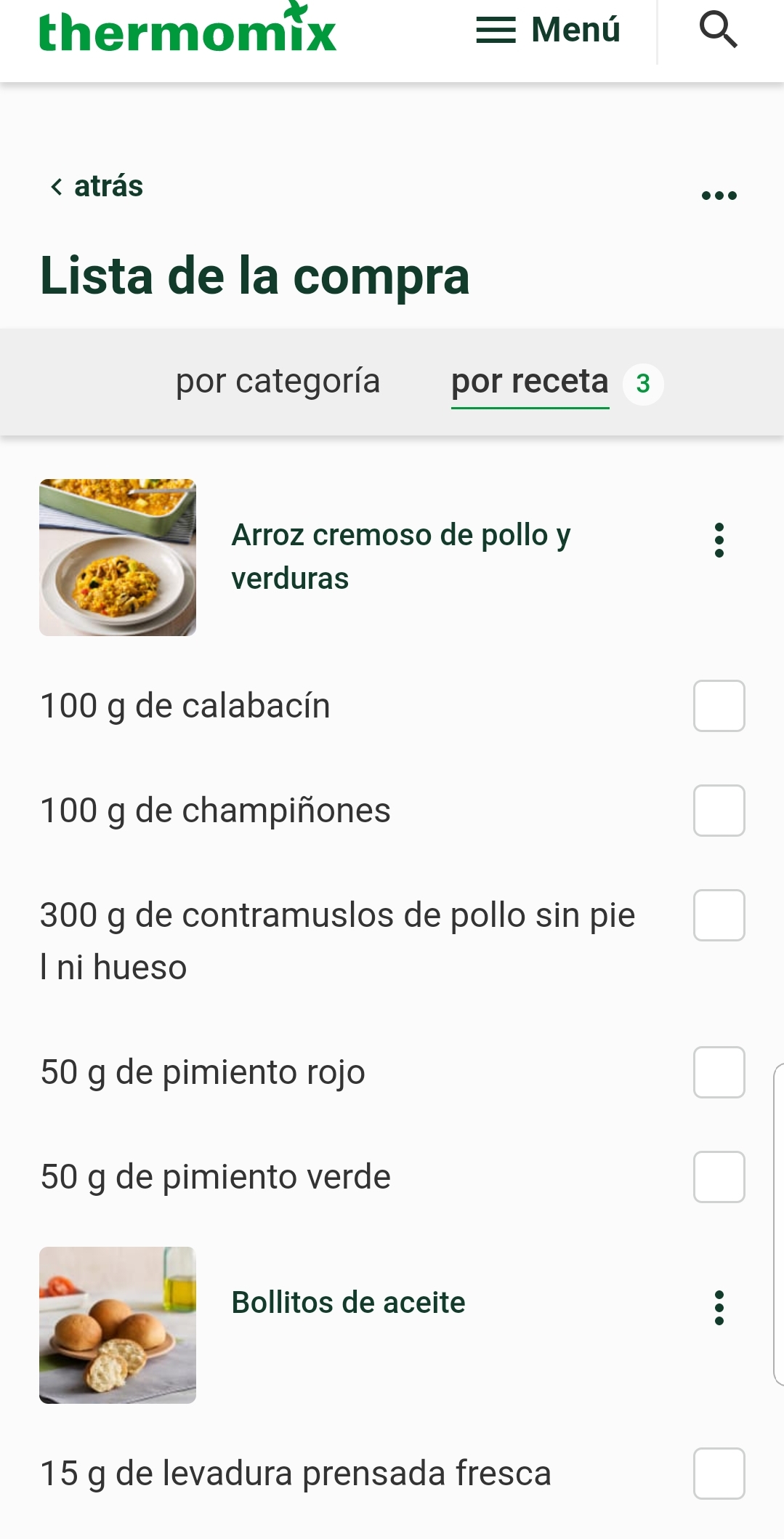Open options for Bollitos de aceite

coord(719,1308)
